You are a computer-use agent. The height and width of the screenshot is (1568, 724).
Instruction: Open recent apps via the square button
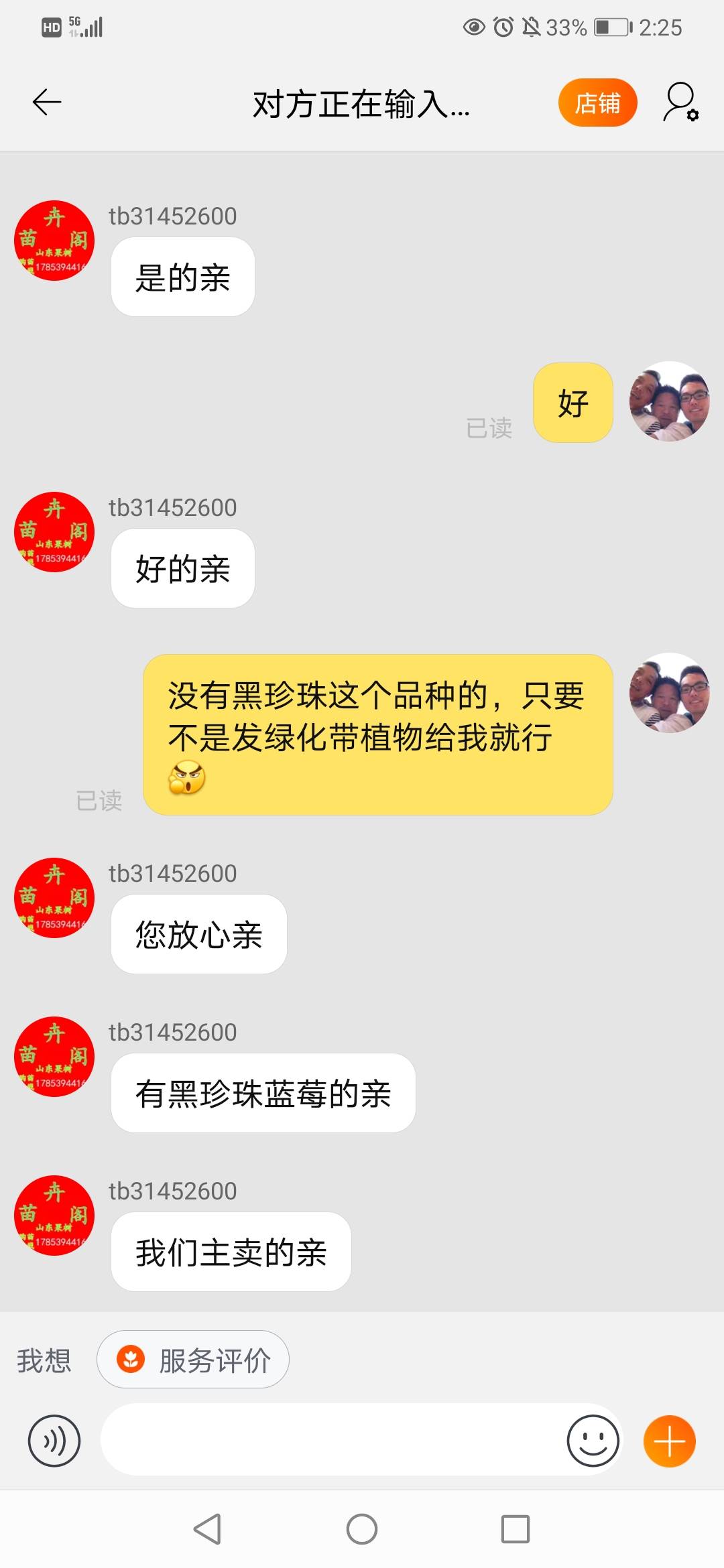pos(516,1529)
